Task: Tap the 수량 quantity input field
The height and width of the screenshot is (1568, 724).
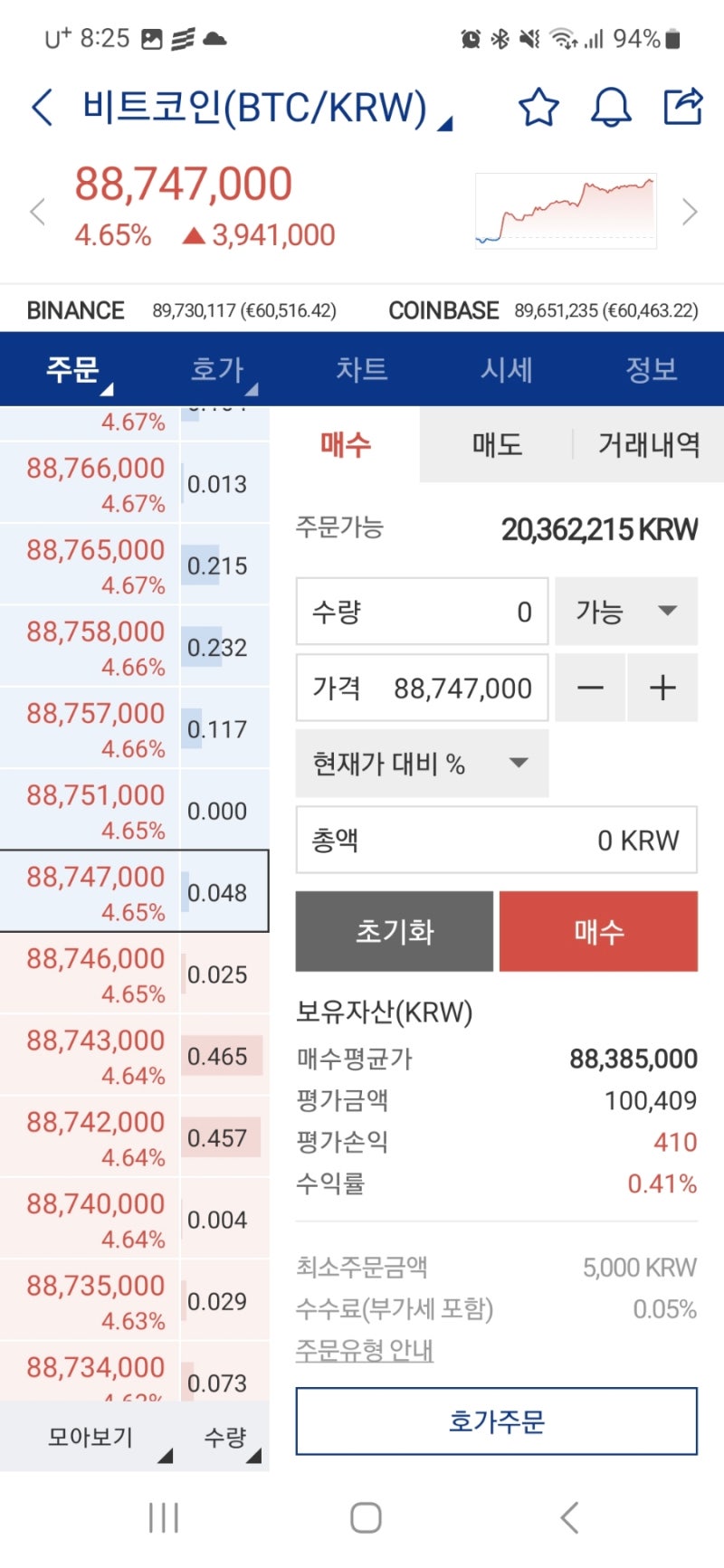Action: pos(421,611)
